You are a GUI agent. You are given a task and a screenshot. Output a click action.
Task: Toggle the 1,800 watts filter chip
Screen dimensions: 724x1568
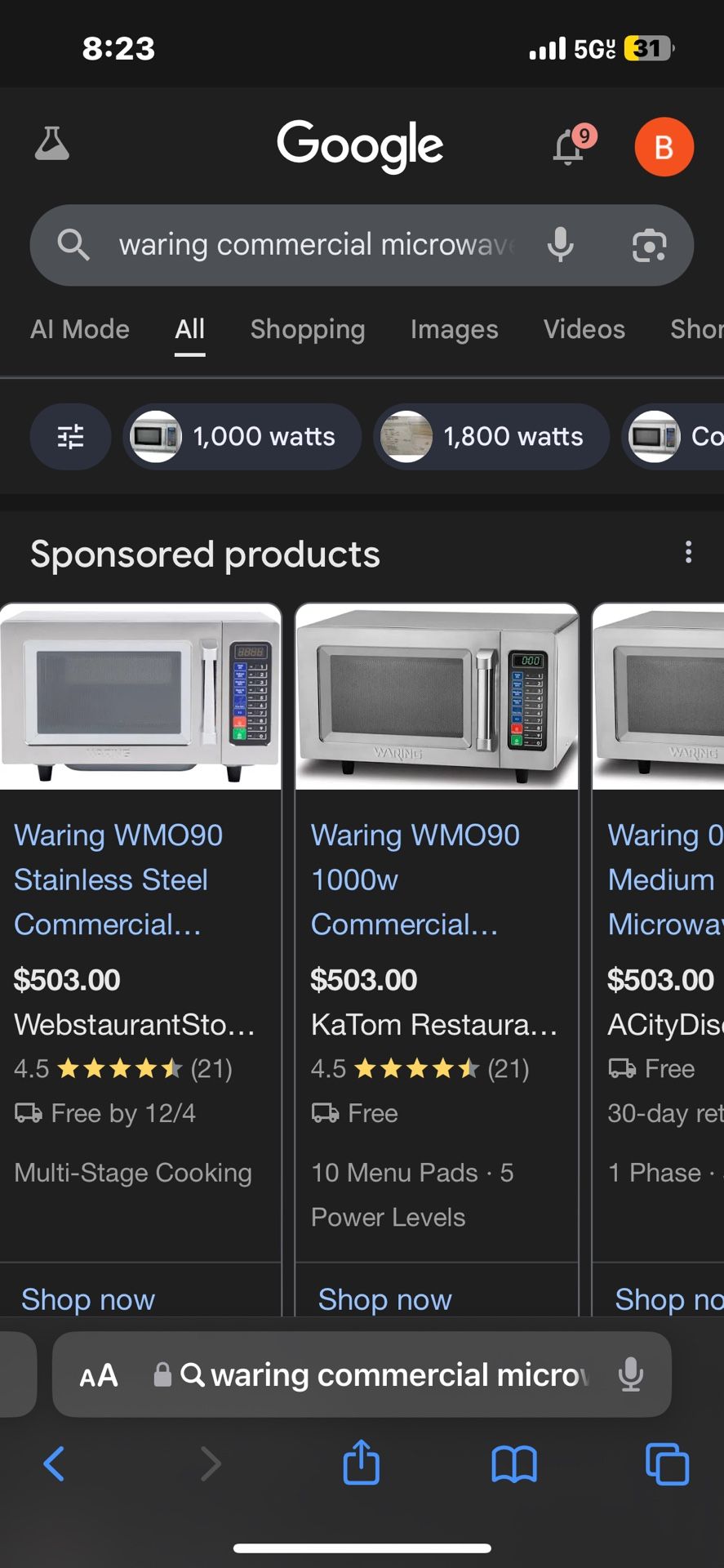pos(491,437)
